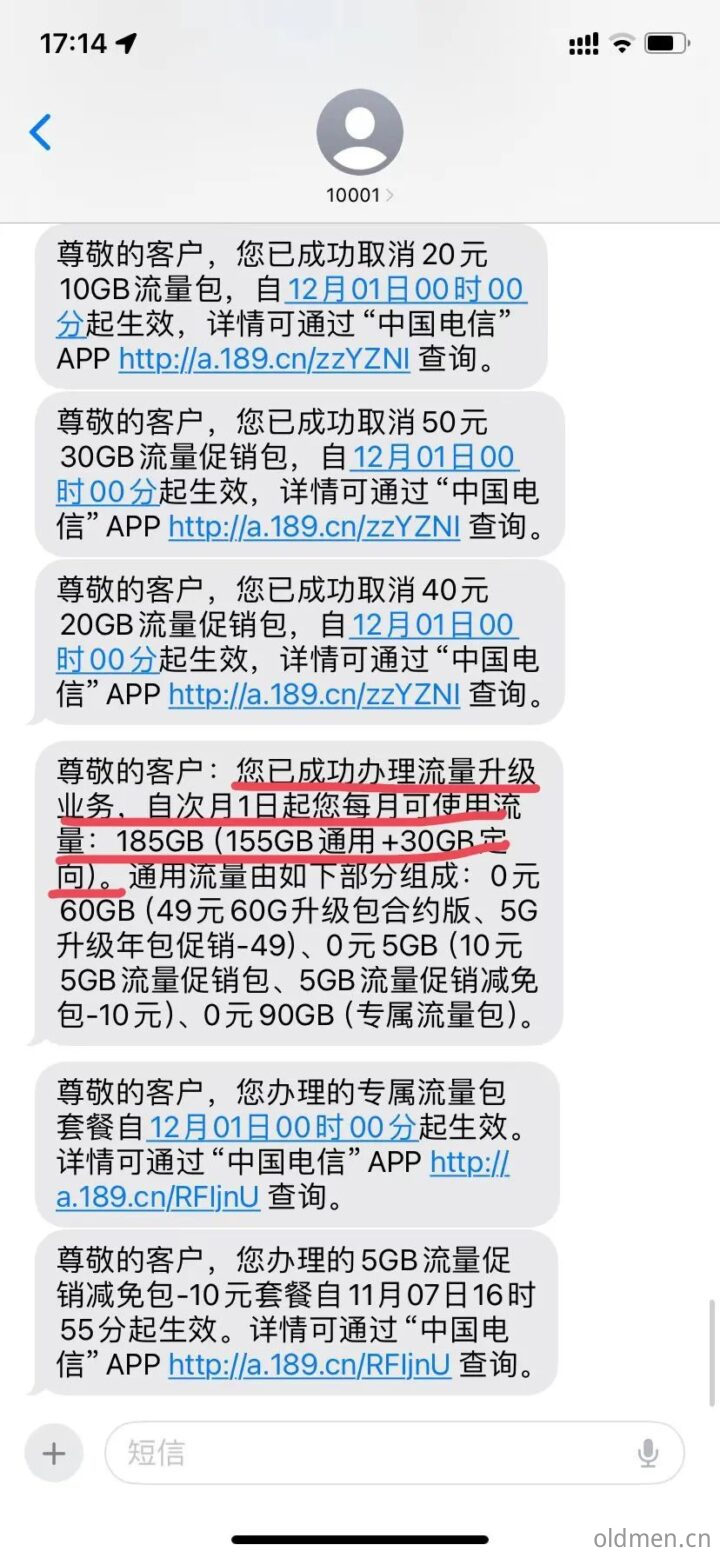720x1558 pixels.
Task: Open the plus attachments button
Action: pyautogui.click(x=54, y=1452)
